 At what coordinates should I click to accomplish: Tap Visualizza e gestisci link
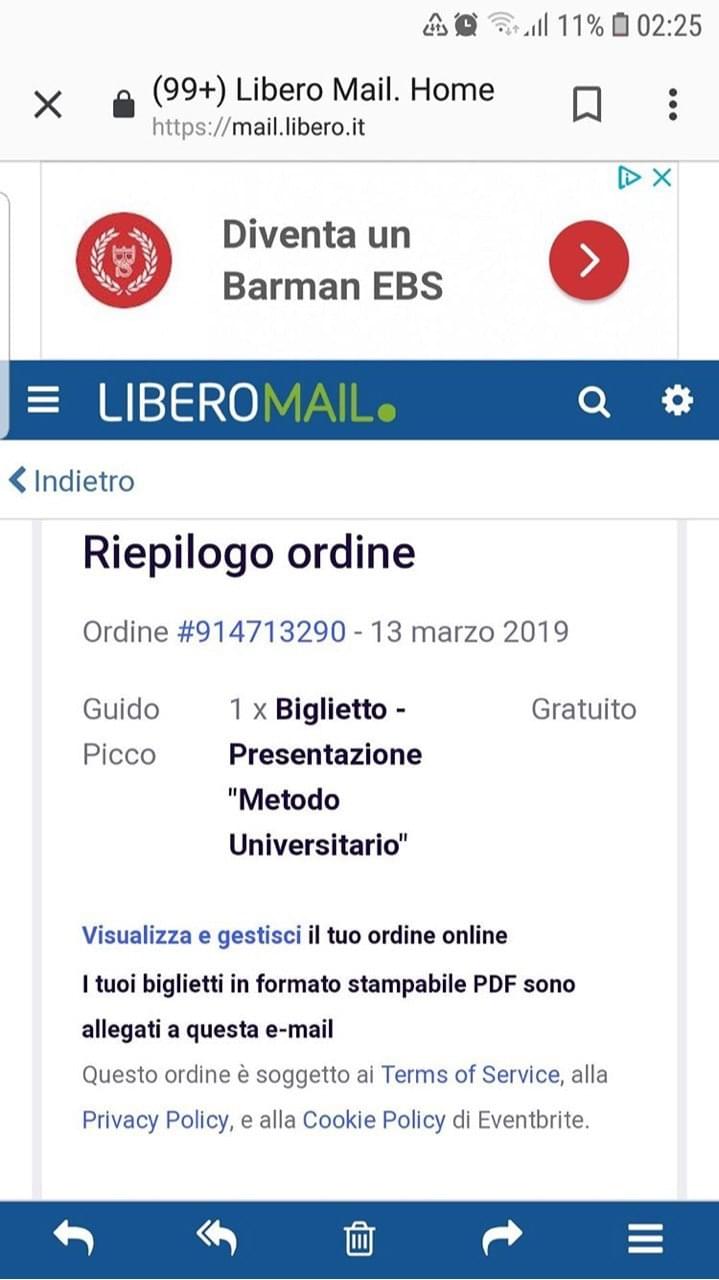pos(191,936)
